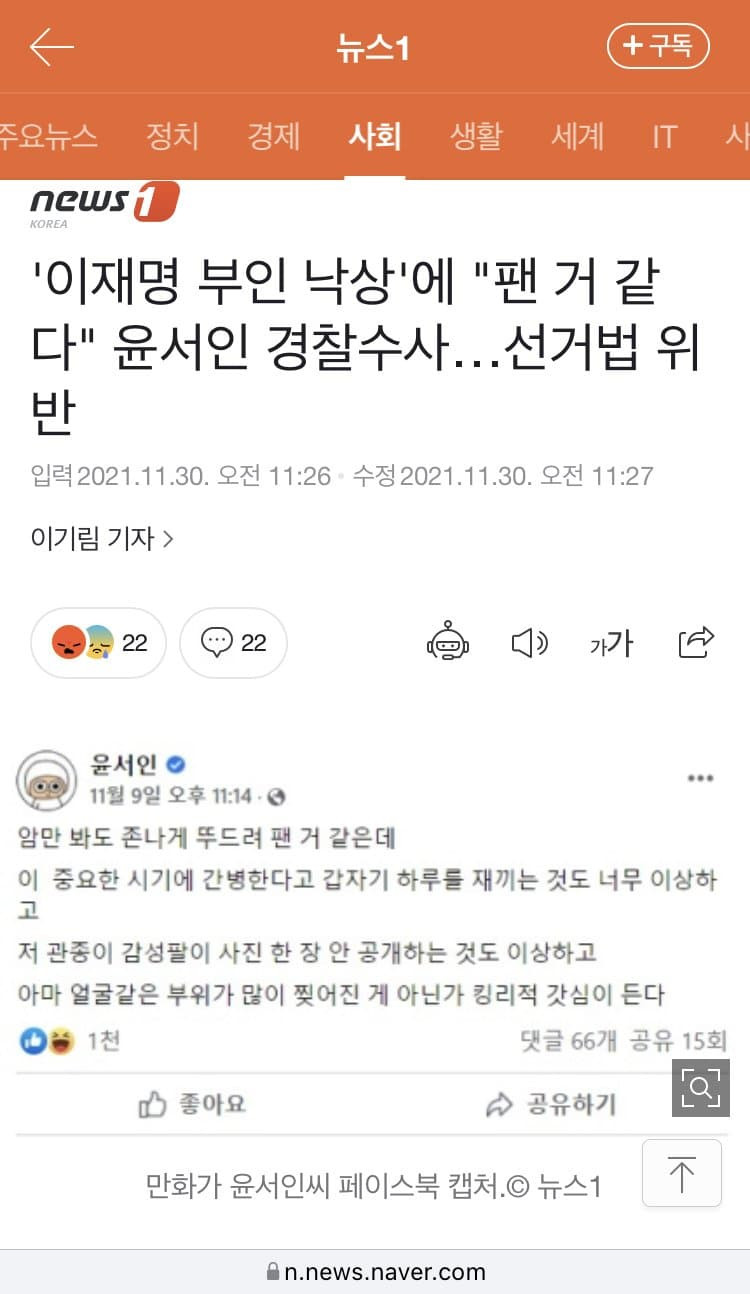Open the 22 comments

(x=233, y=643)
